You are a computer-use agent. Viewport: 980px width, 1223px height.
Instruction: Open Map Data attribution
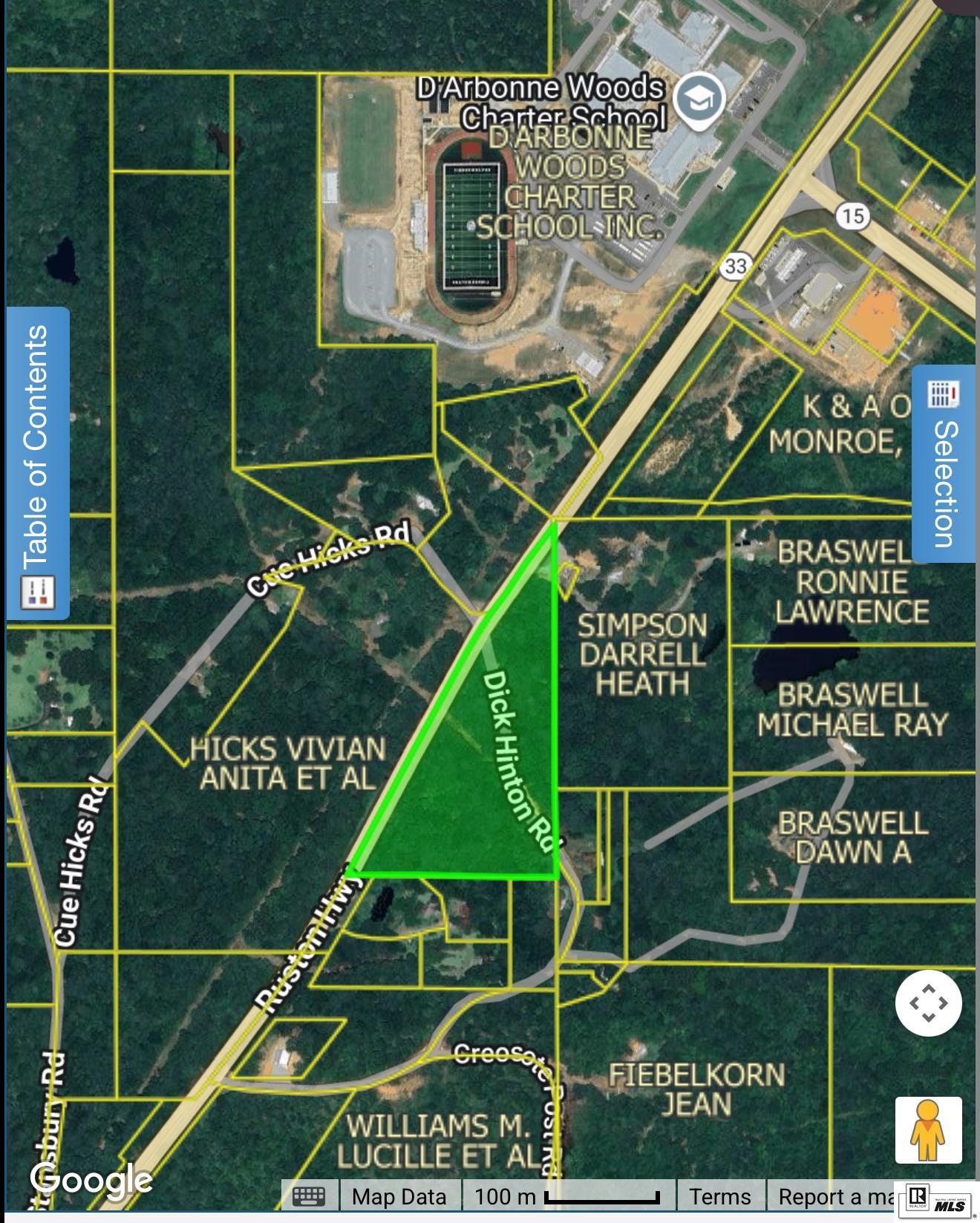point(399,1196)
